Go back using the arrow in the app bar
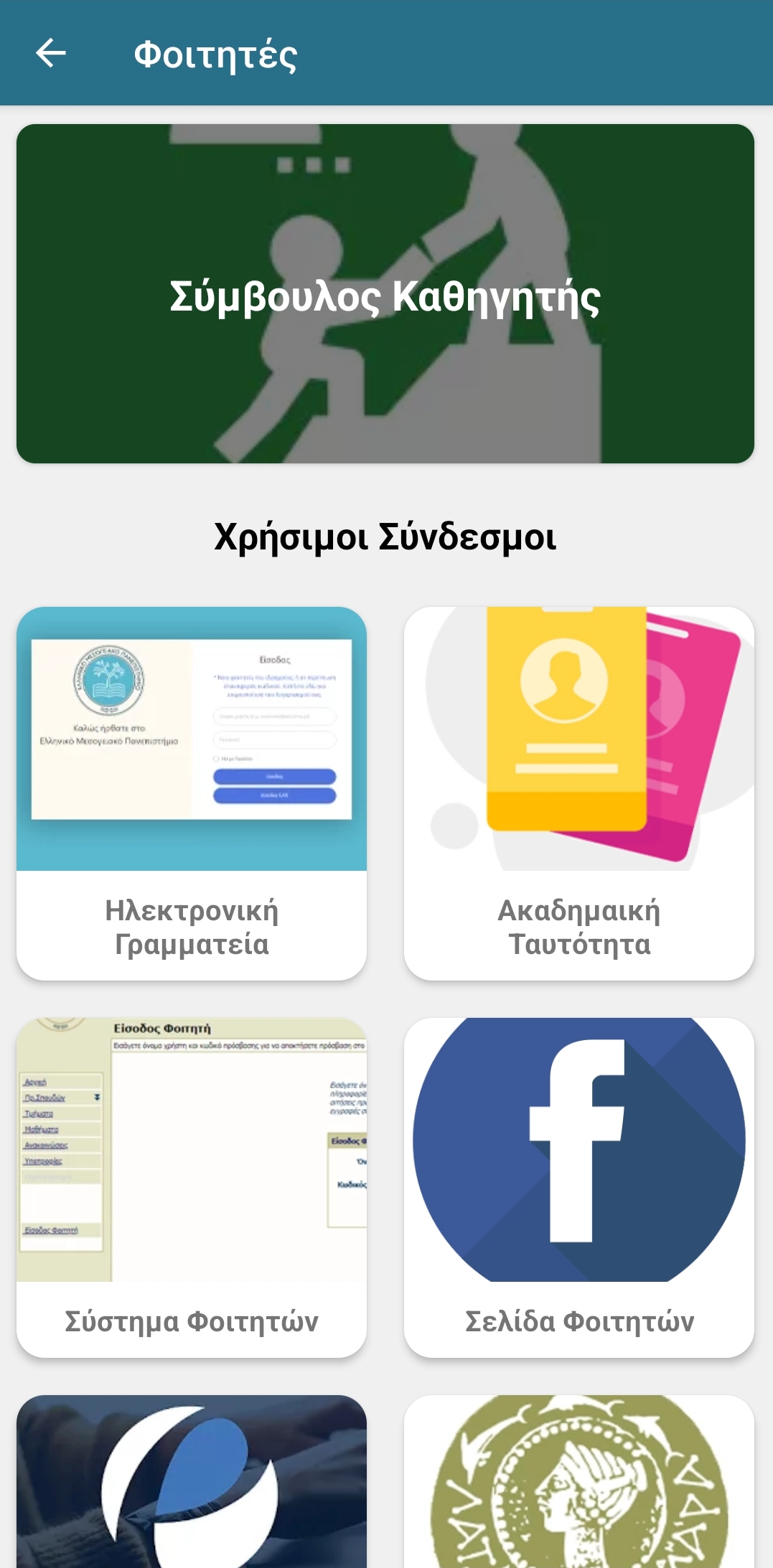The height and width of the screenshot is (1568, 773). tap(51, 53)
